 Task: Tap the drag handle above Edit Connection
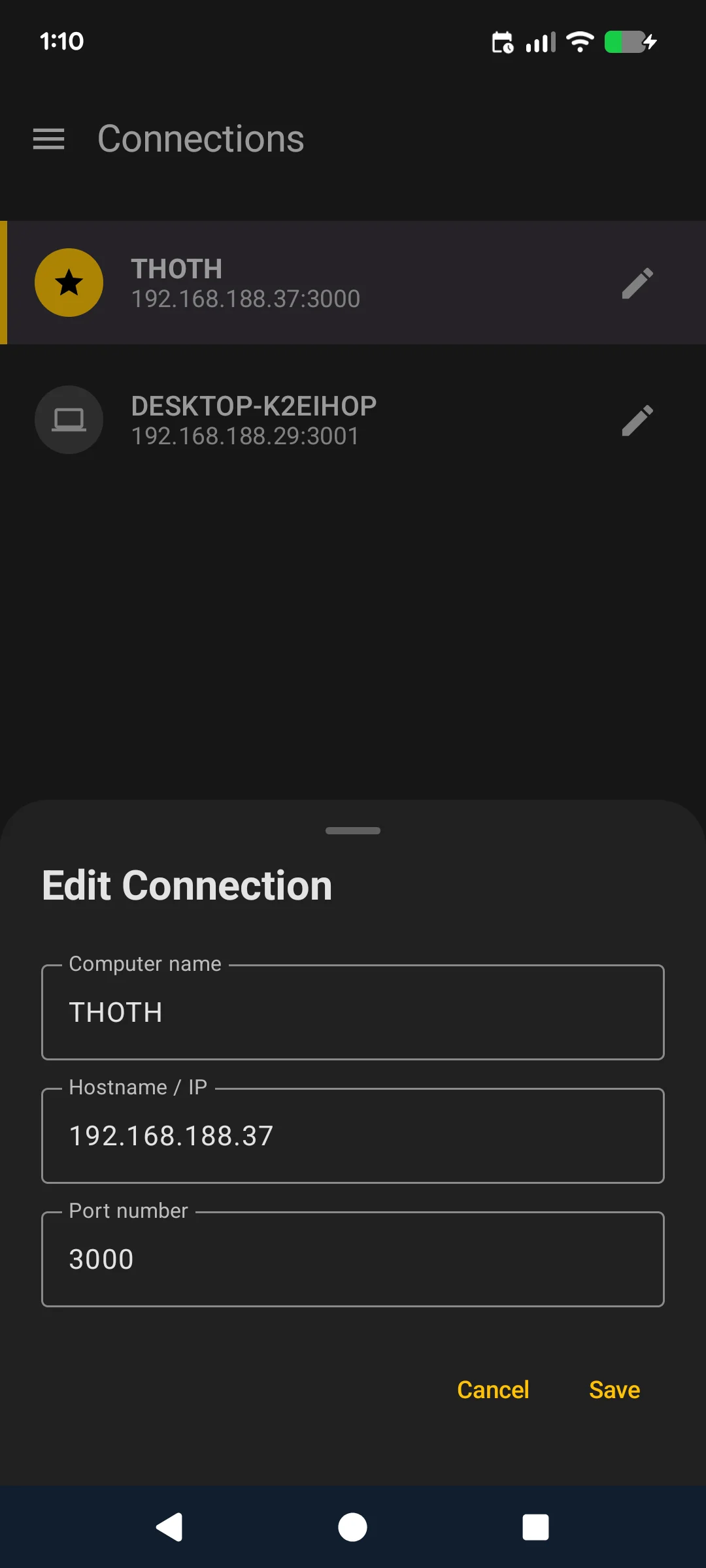point(352,830)
